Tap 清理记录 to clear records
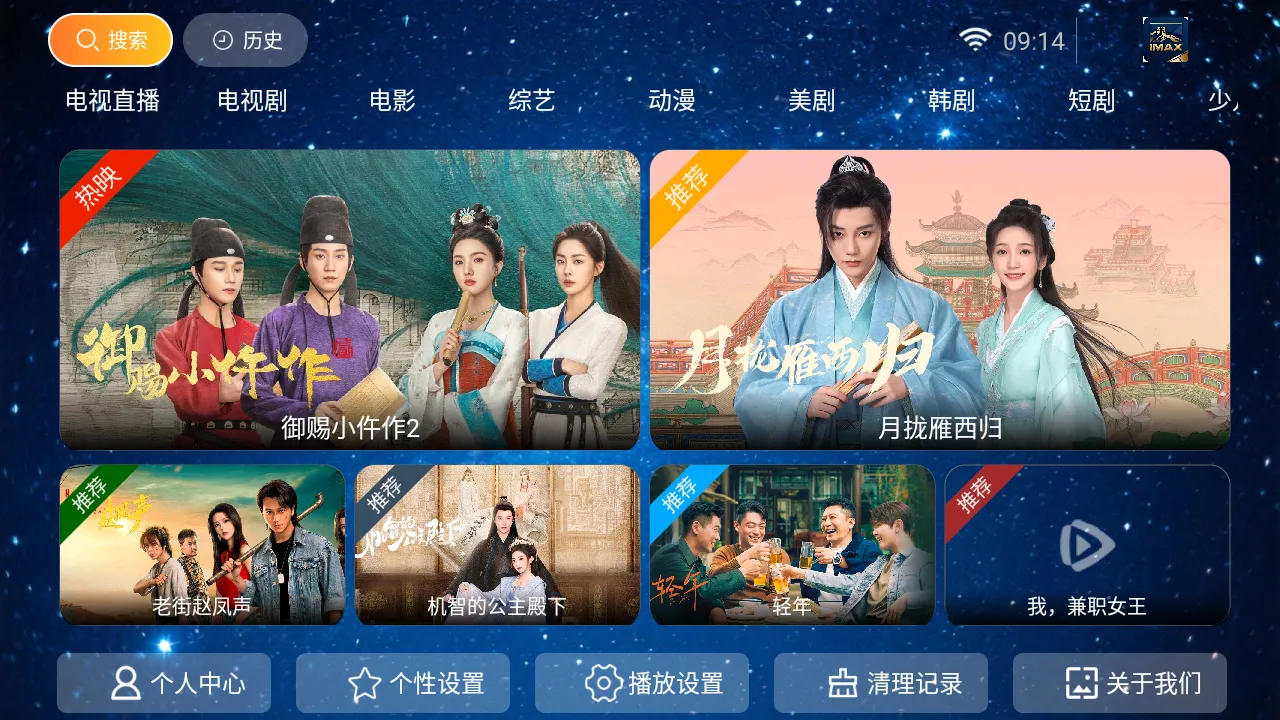The image size is (1280, 720). [881, 683]
